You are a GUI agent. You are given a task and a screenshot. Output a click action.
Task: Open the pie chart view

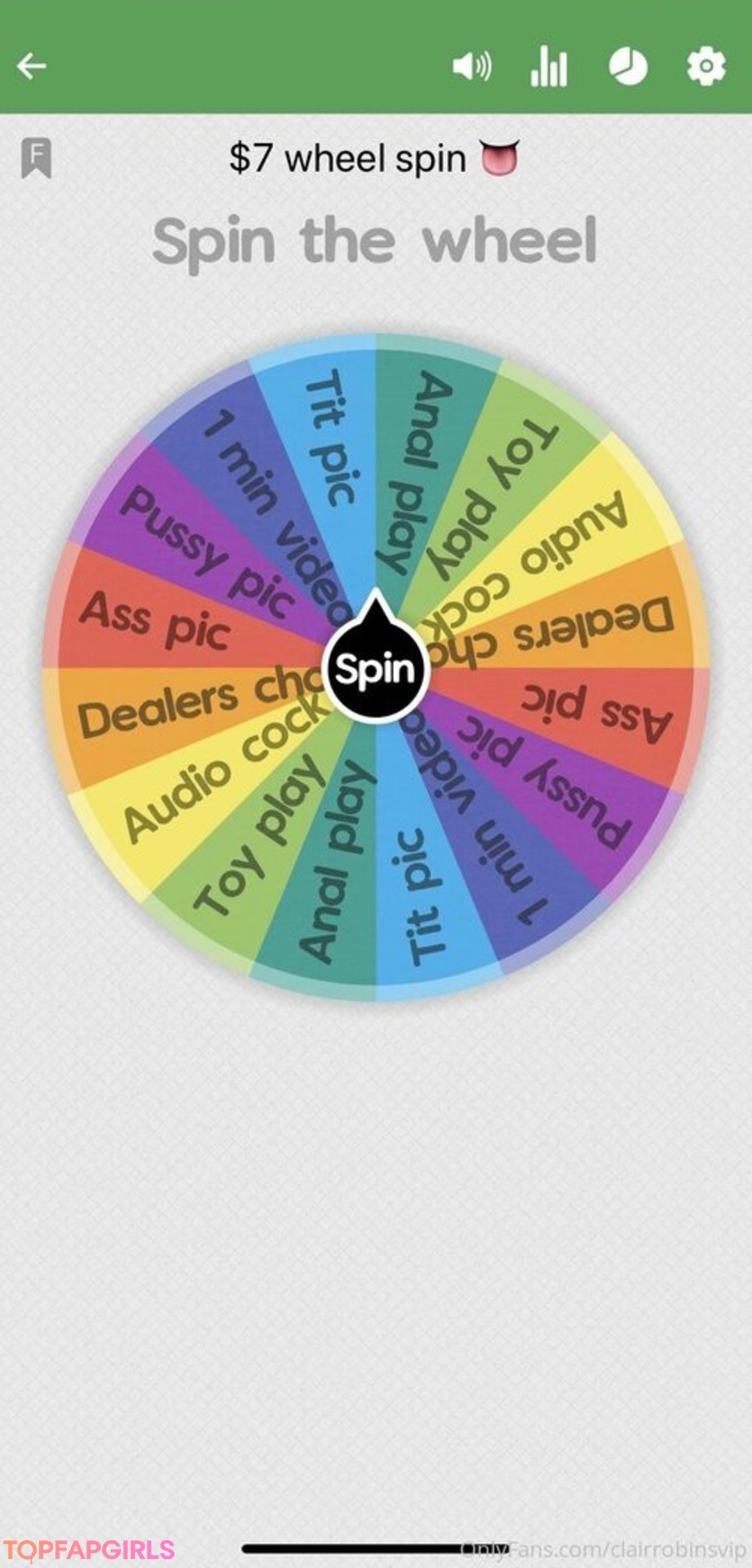[x=628, y=67]
